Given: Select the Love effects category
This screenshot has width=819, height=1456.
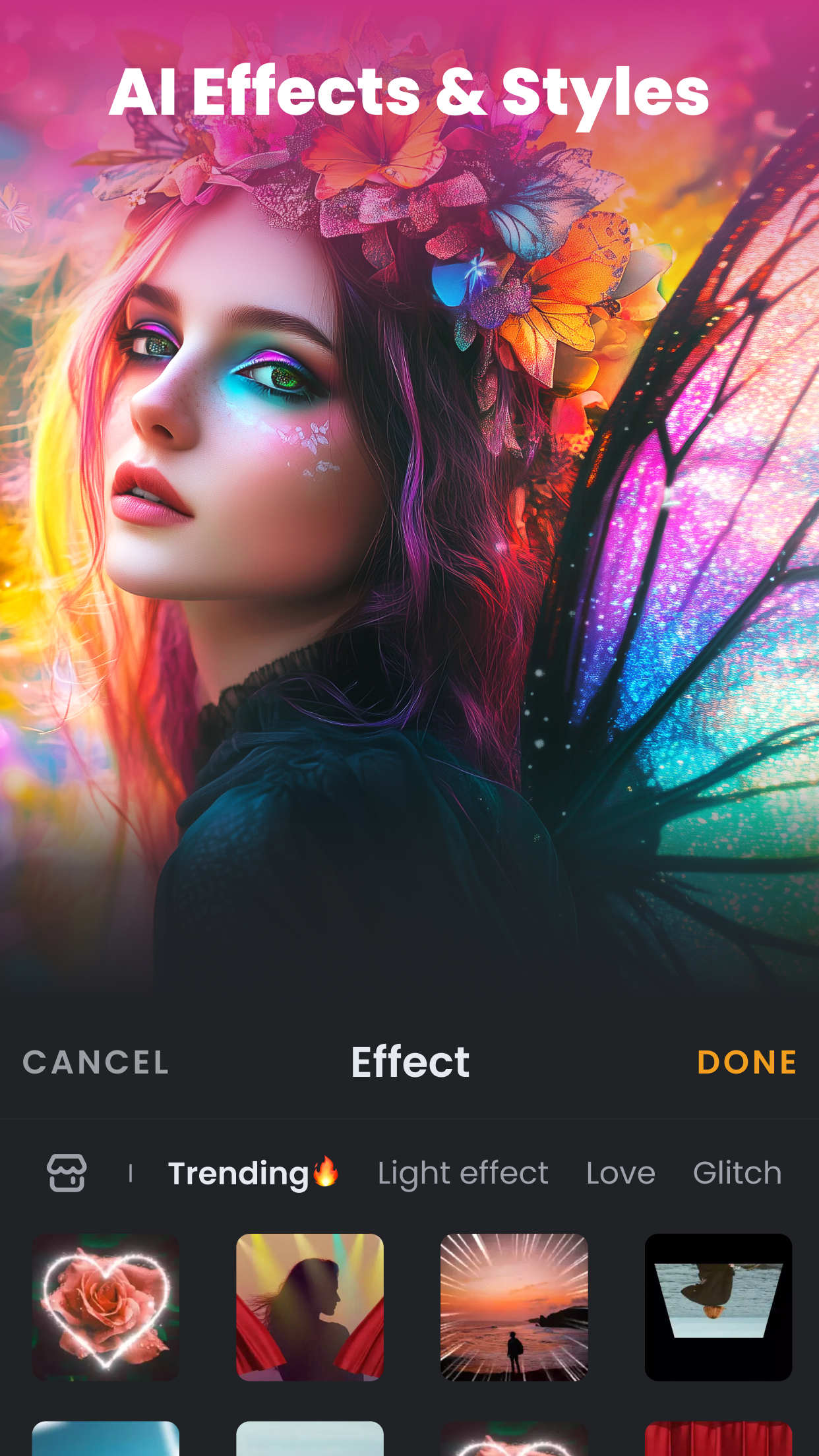Looking at the screenshot, I should click(621, 1173).
